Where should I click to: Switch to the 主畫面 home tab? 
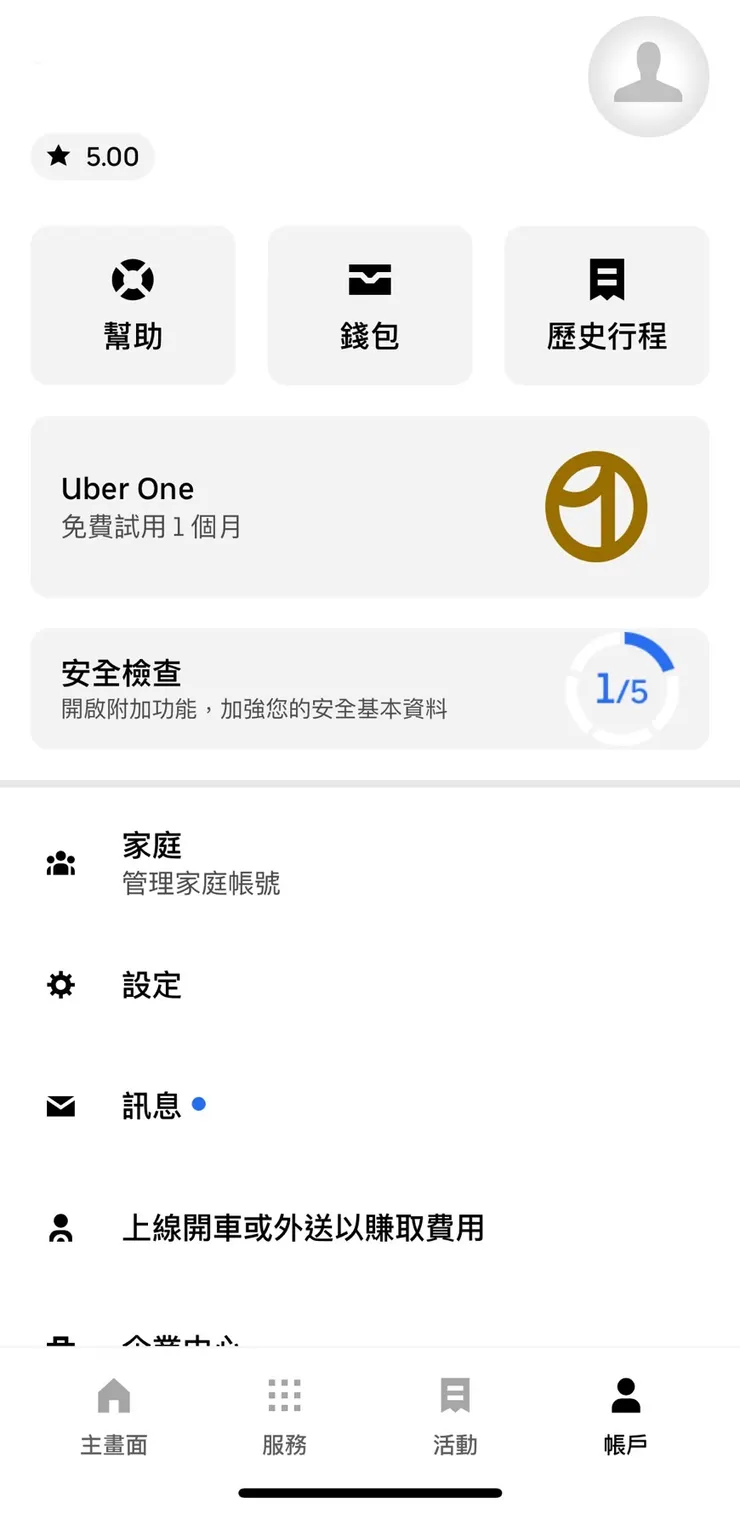click(114, 1415)
